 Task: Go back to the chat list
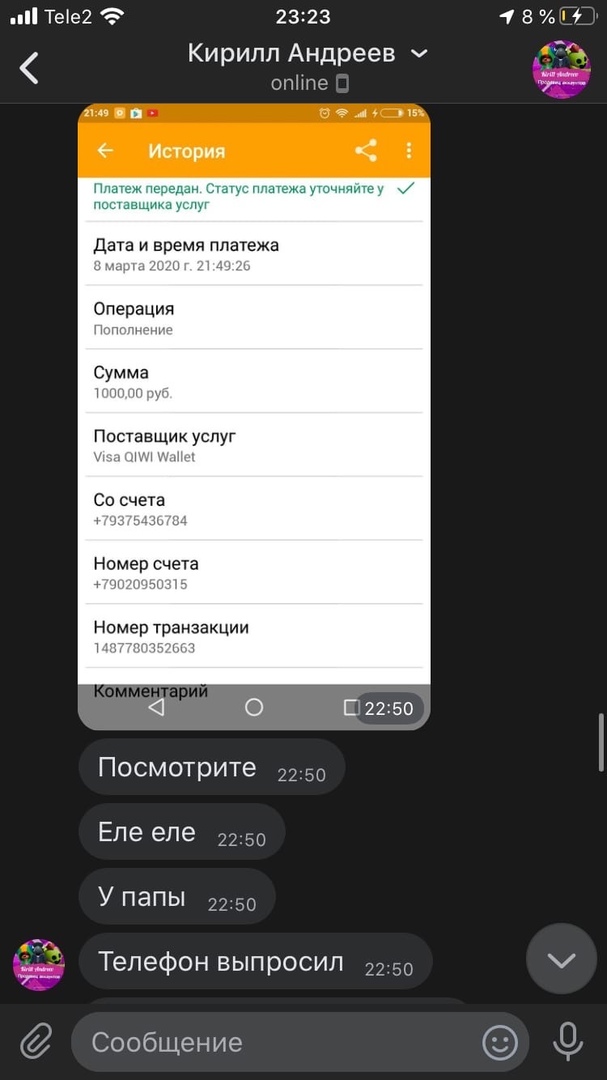30,67
